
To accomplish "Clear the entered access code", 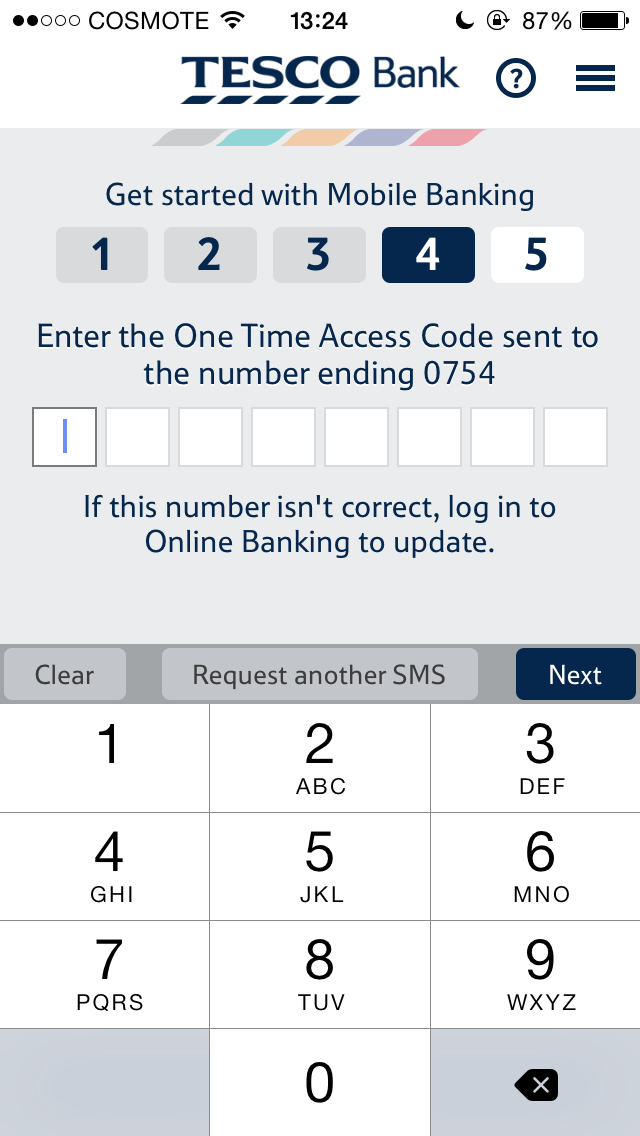I will (x=65, y=675).
